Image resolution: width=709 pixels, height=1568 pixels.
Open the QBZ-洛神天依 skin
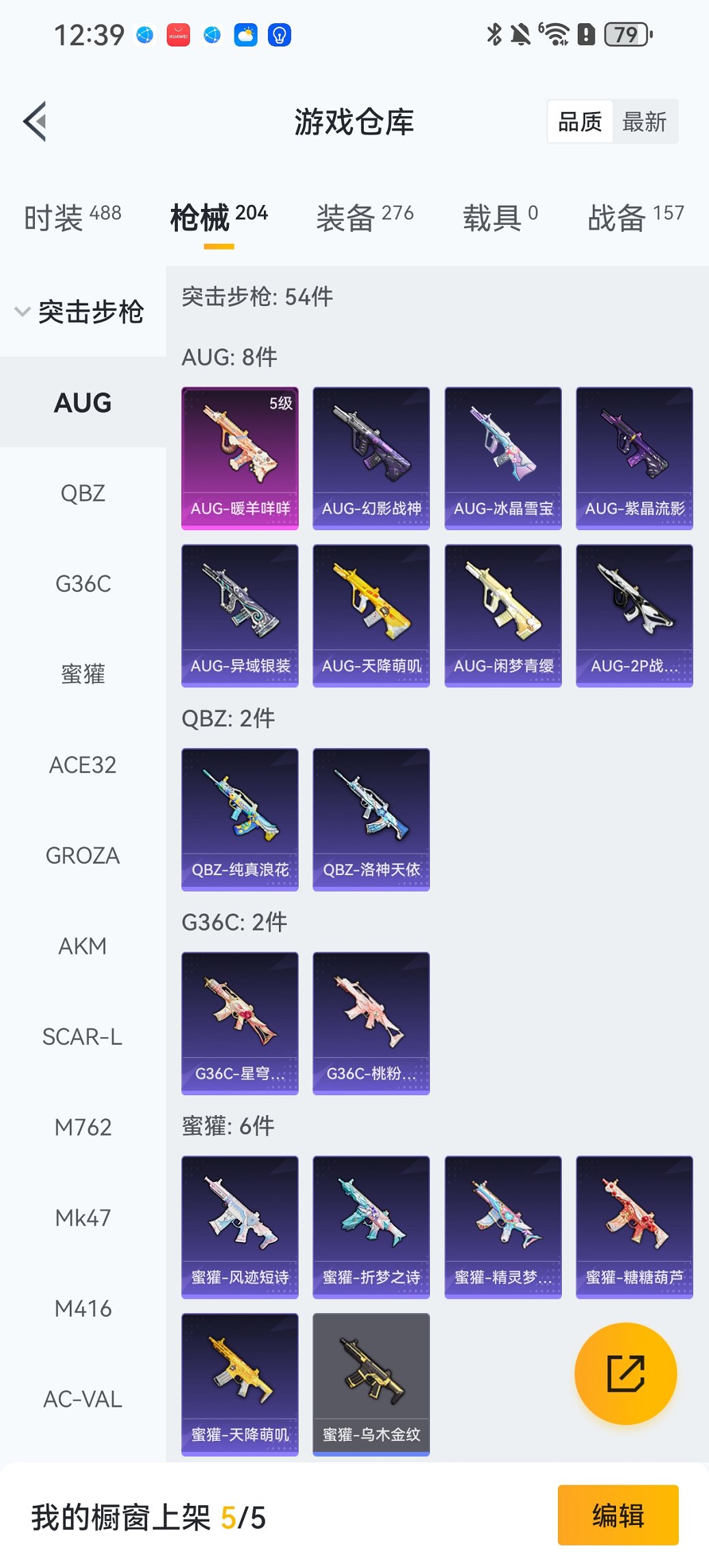coord(371,819)
